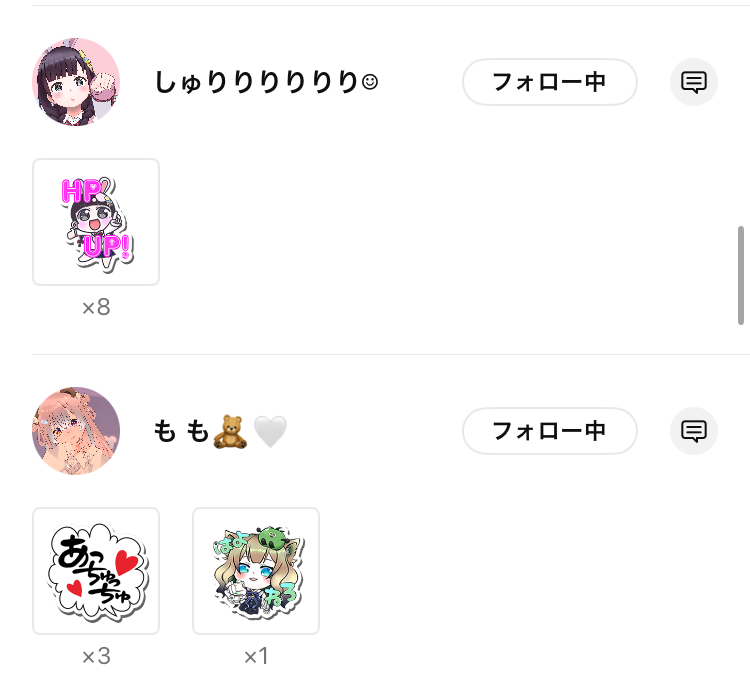Select the blonde girl sticker tile

coord(256,571)
